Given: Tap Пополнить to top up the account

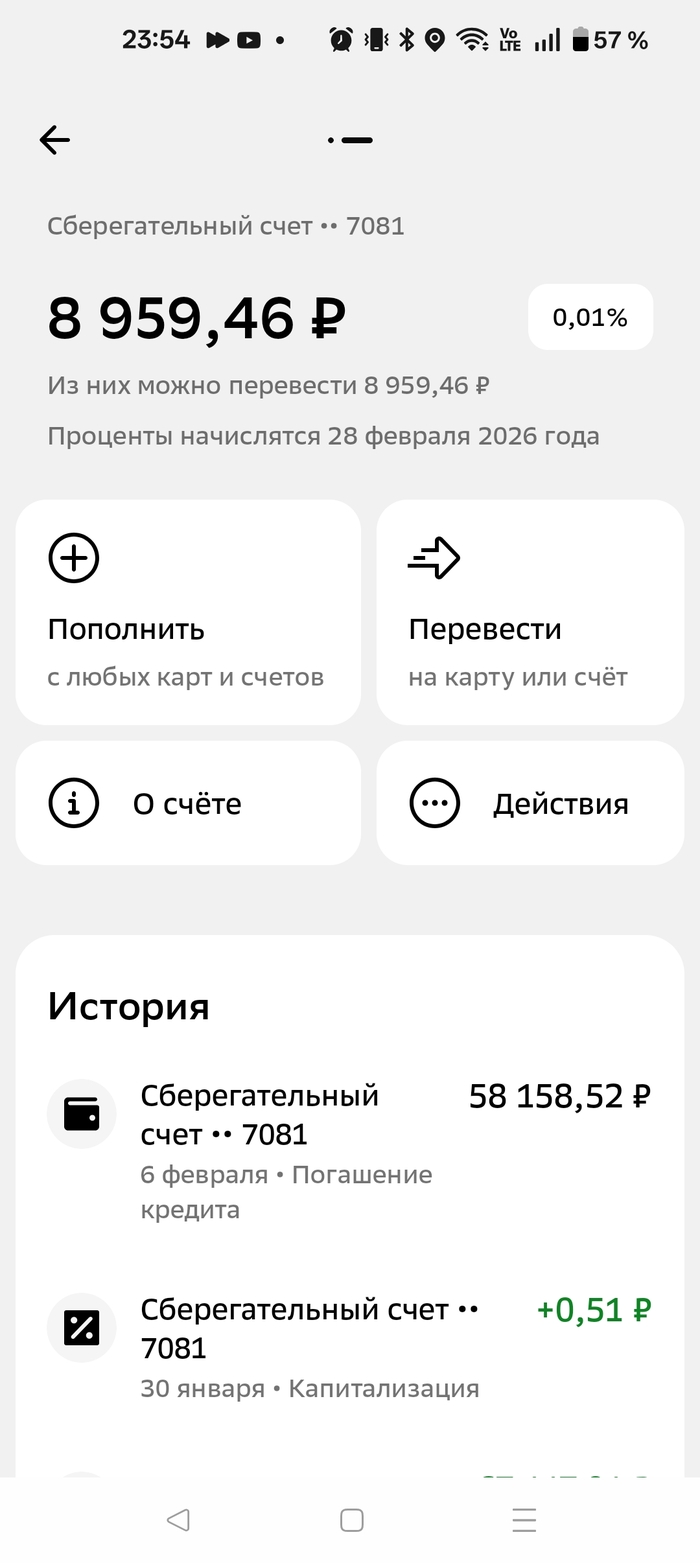Looking at the screenshot, I should [188, 612].
